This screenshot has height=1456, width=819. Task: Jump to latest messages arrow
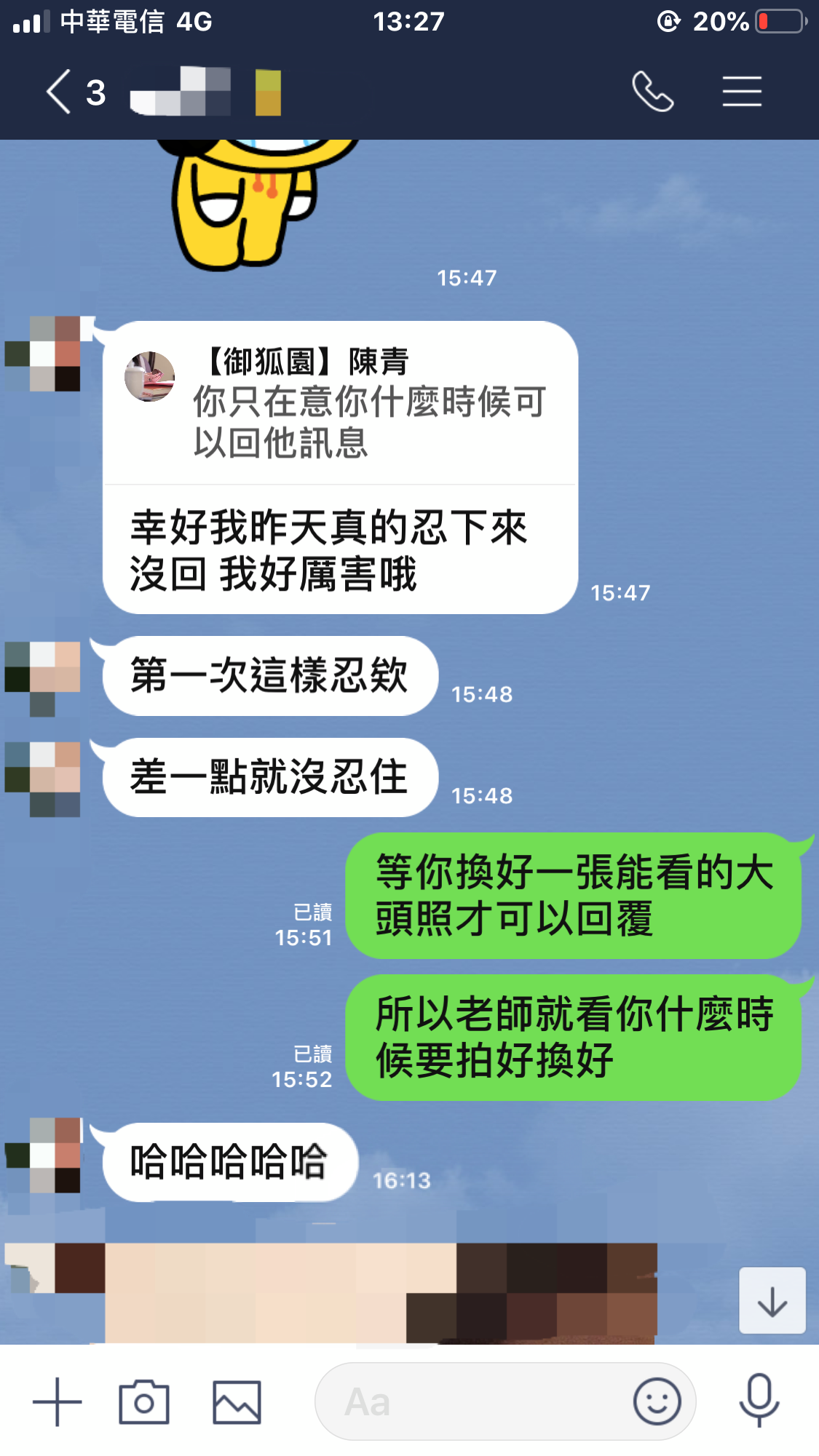coord(772,1300)
